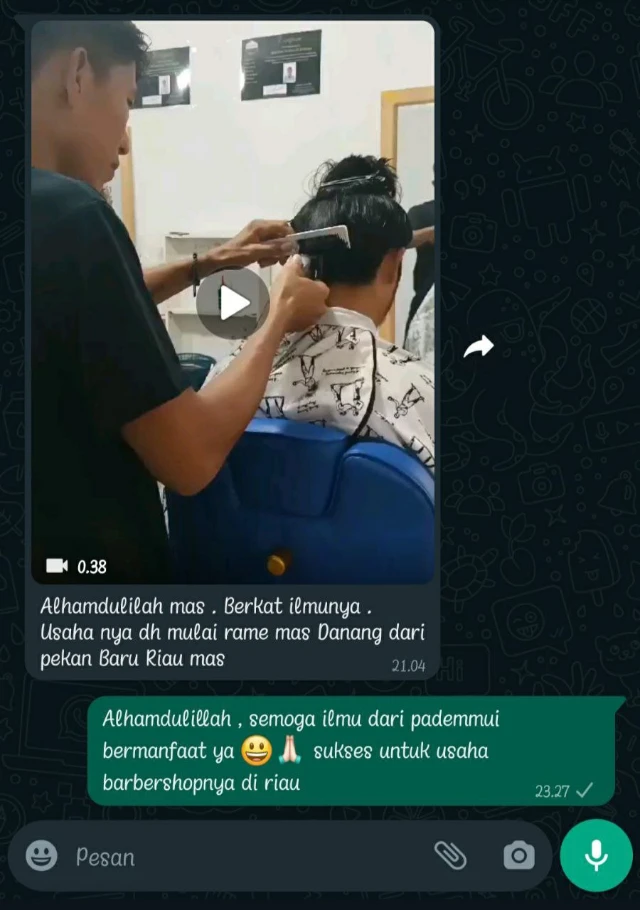Record a voice message with the microphone

tap(596, 855)
